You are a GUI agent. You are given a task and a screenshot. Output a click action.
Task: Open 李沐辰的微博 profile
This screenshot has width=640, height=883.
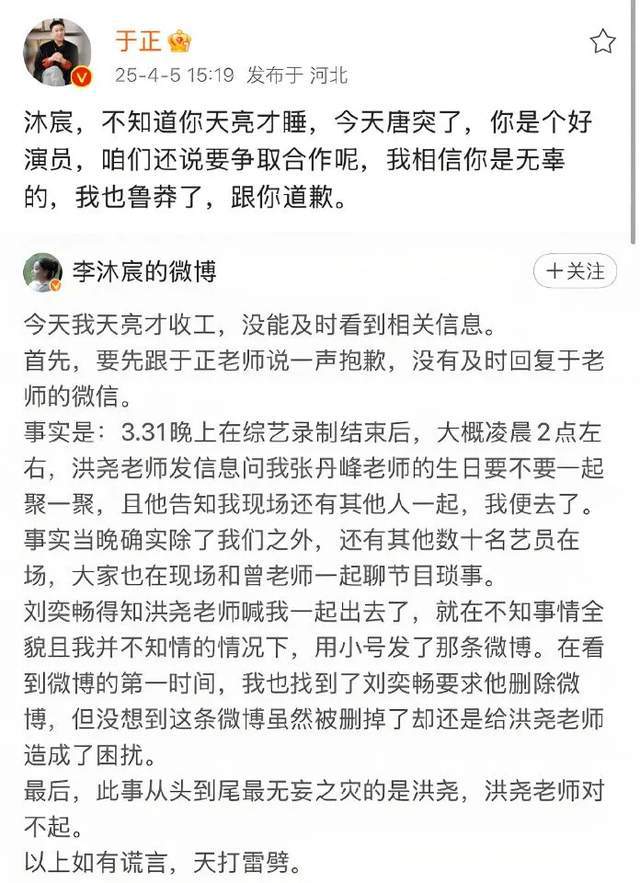click(x=143, y=271)
